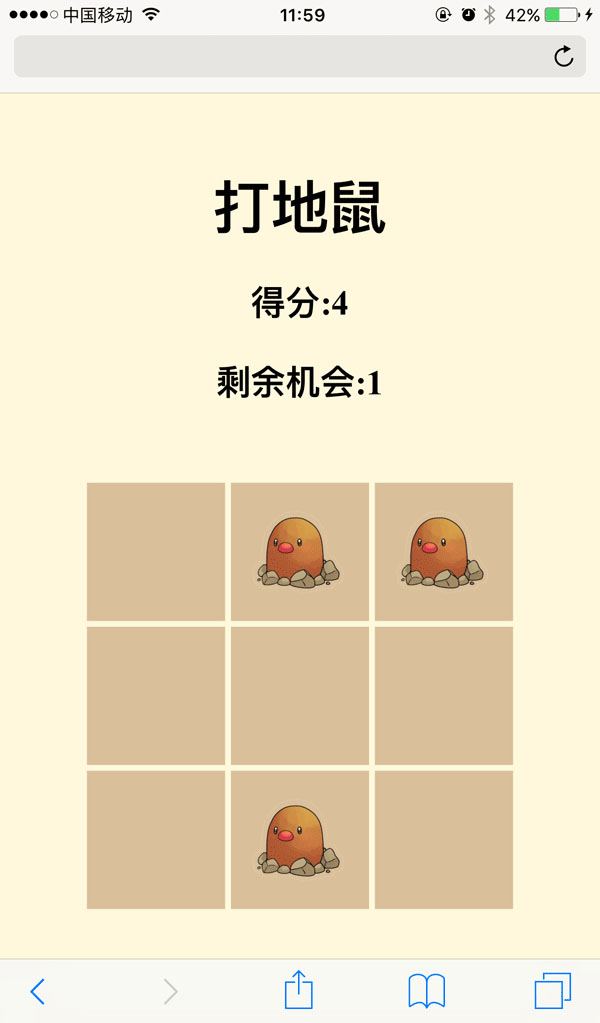Show all open tabs
Viewport: 600px width, 1023px height.
pos(553,991)
